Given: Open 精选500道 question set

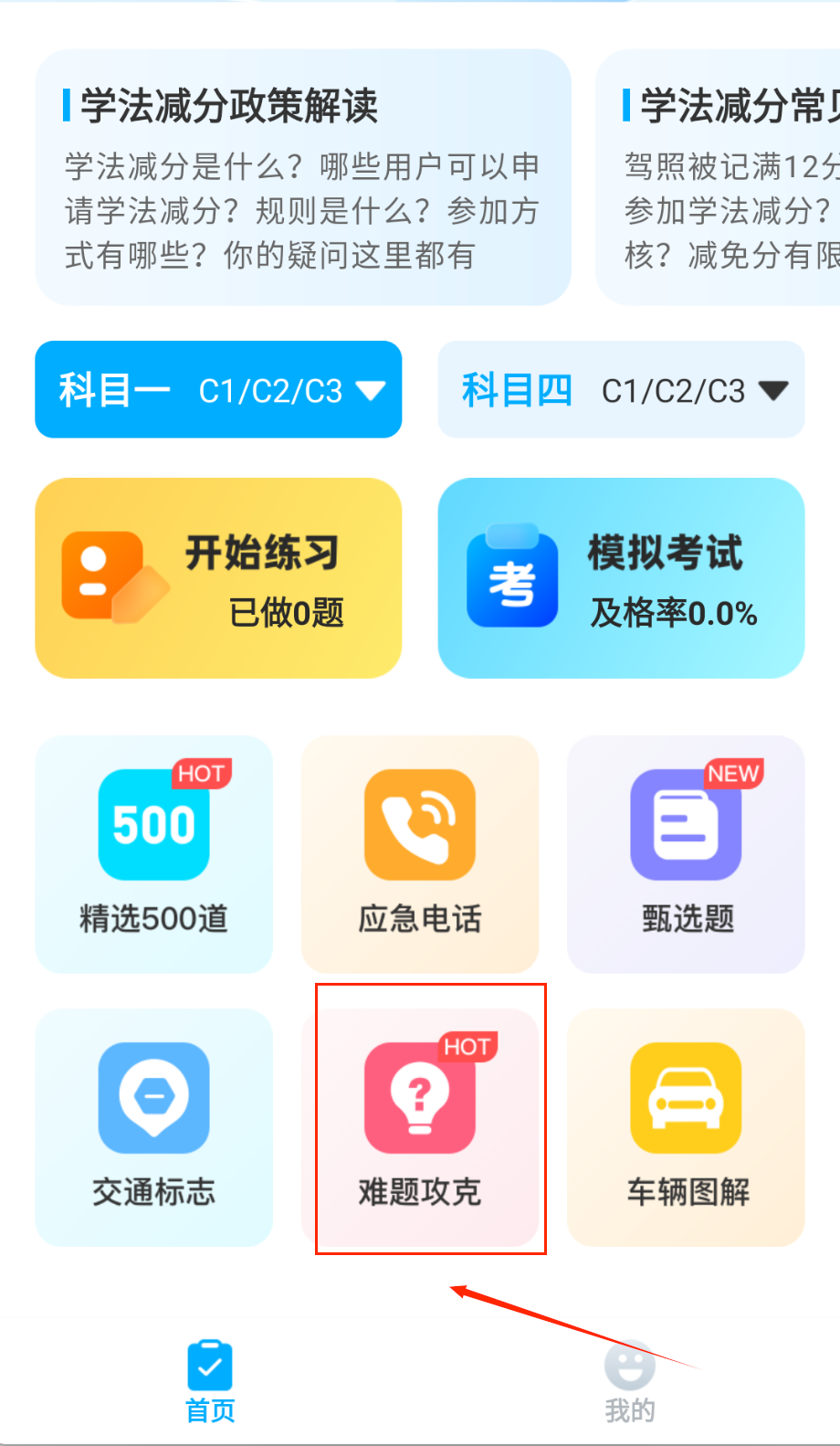Looking at the screenshot, I should (153, 854).
